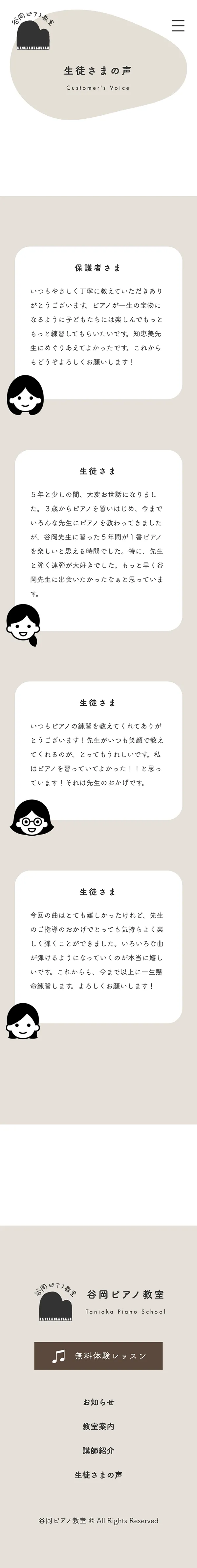Open 講師紹介 in the footer
Image resolution: width=197 pixels, height=1568 pixels.
click(98, 1451)
